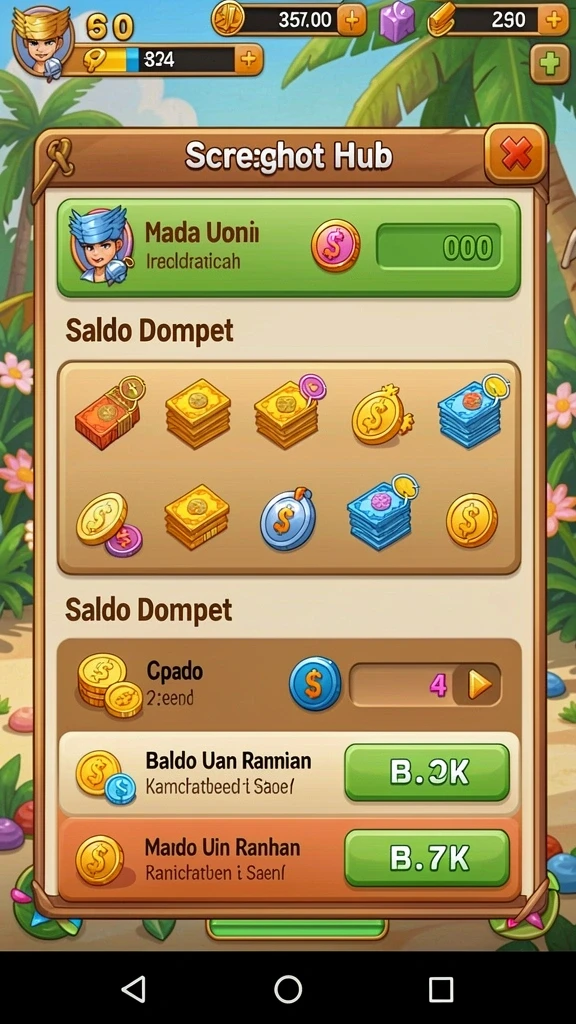
Task: Tap the green B.2K button
Action: [427, 772]
